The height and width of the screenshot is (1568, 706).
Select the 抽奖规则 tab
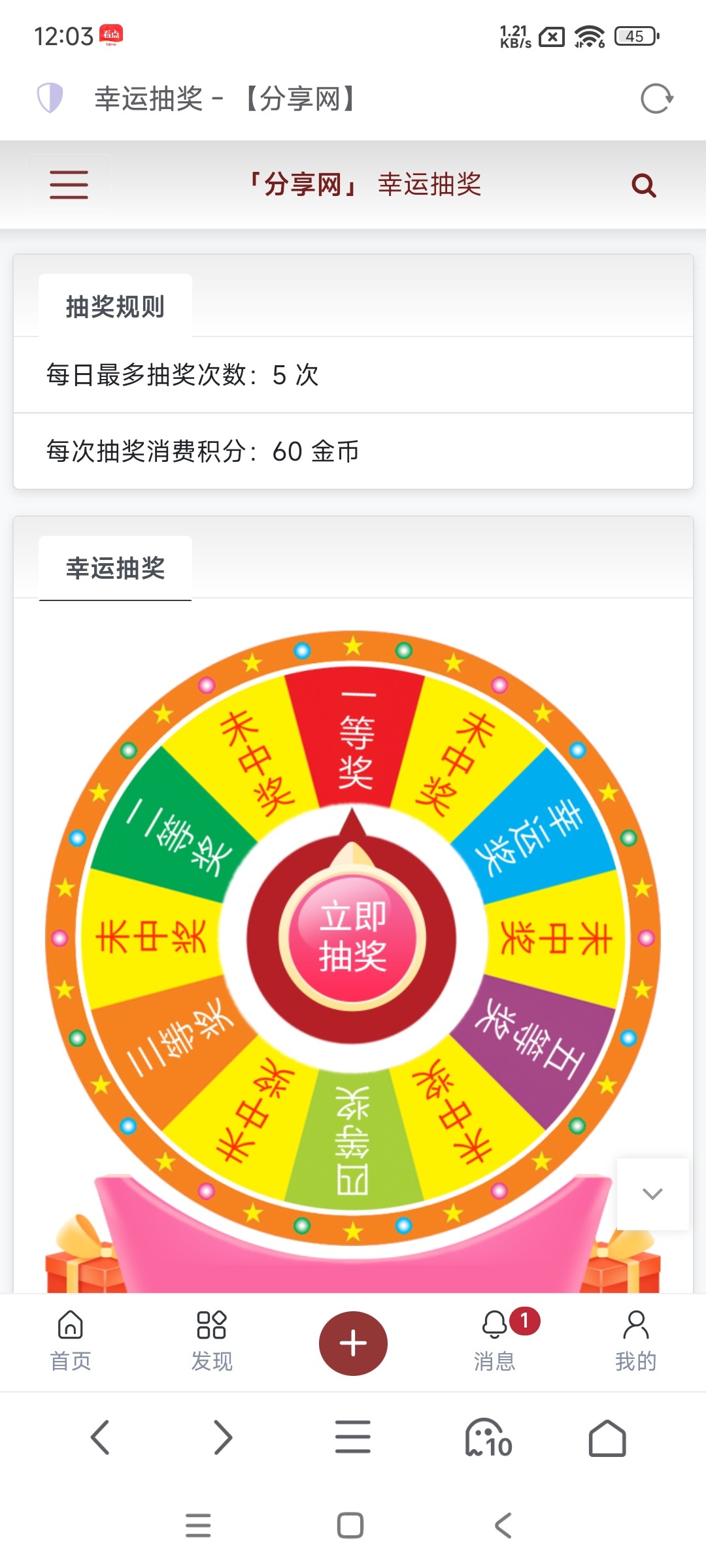tap(115, 306)
